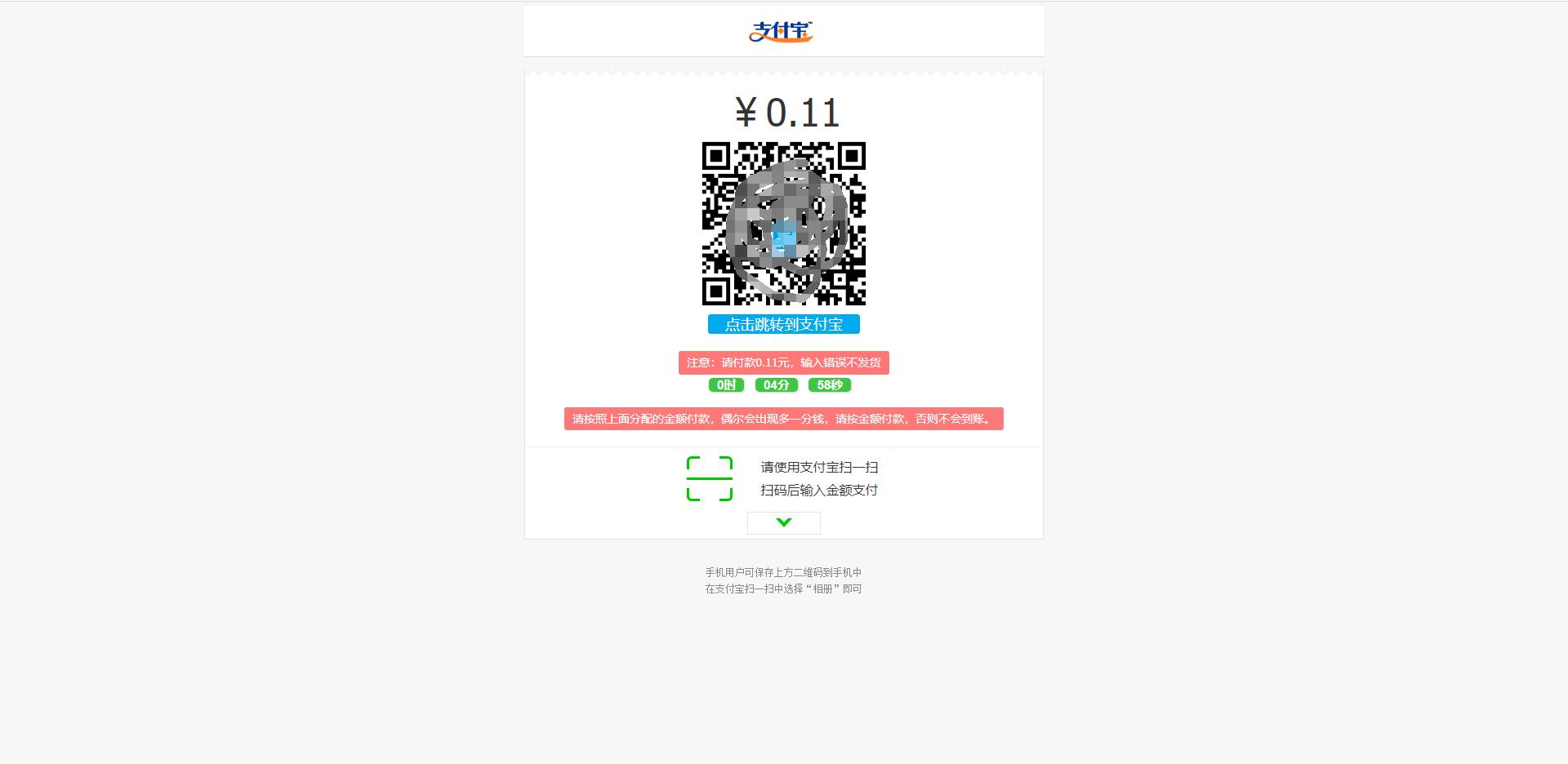Screen dimensions: 1568x764
Task: Tap the blue 点击跳转到支付宝 button
Action: 783,324
